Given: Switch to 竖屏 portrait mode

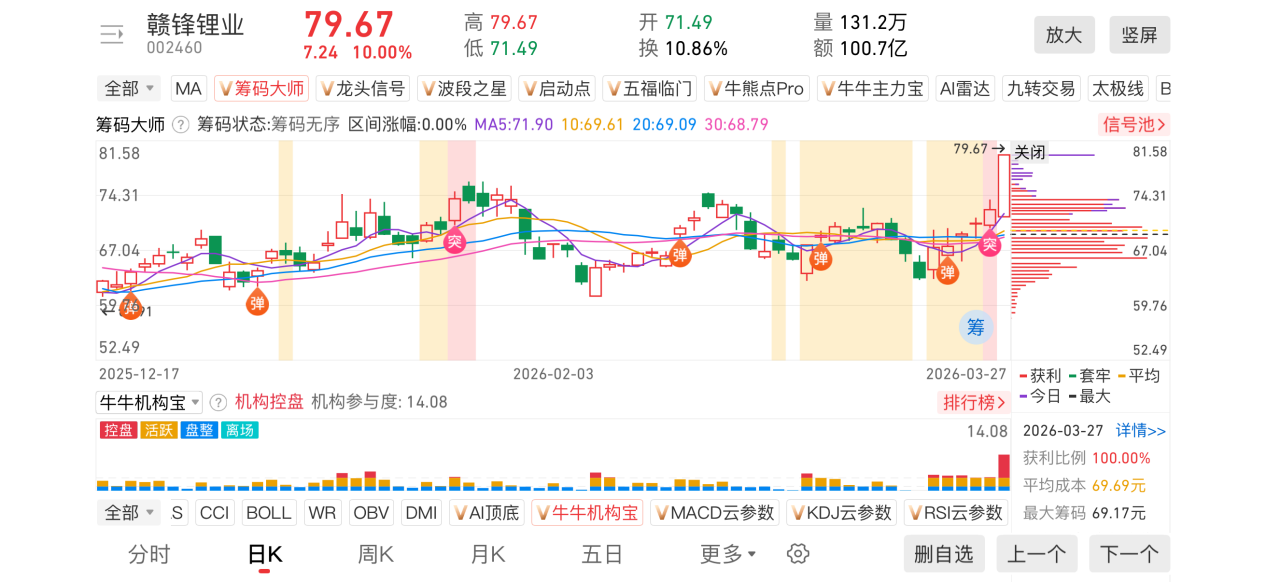Looking at the screenshot, I should [x=1139, y=35].
